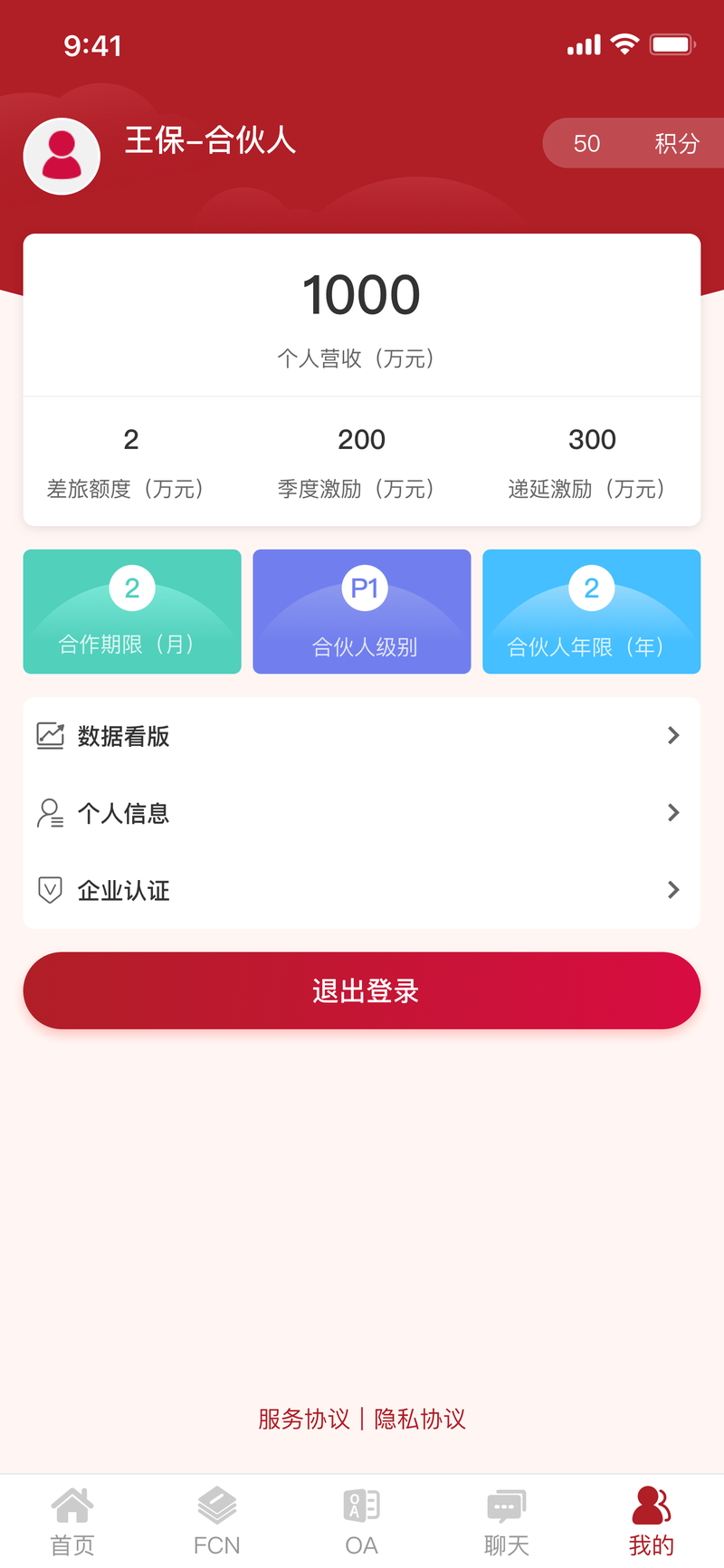Viewport: 724px width, 1568px height.
Task: Open 企业认证 enterprise certification
Action: tap(362, 890)
